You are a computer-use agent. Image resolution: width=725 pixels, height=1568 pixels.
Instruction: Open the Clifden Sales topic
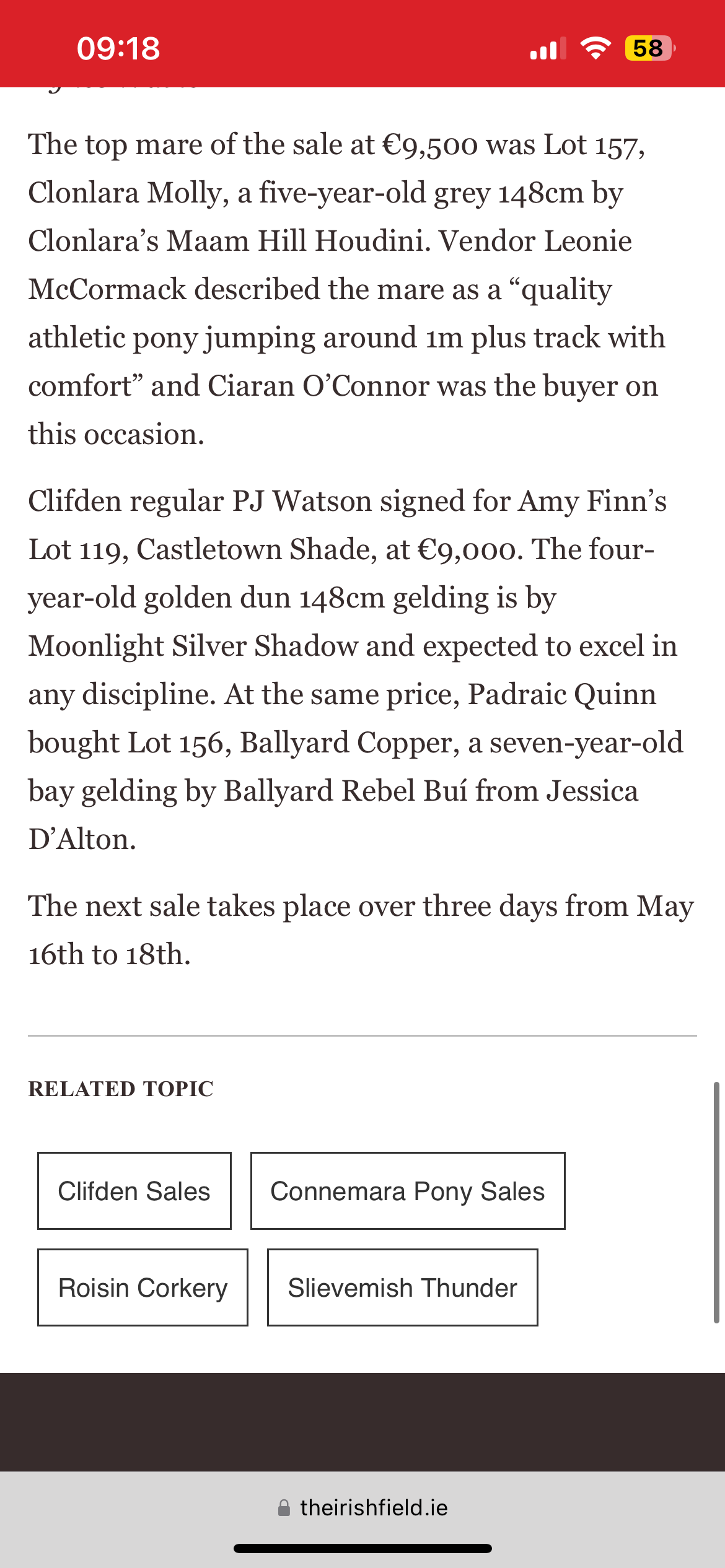pyautogui.click(x=134, y=1191)
